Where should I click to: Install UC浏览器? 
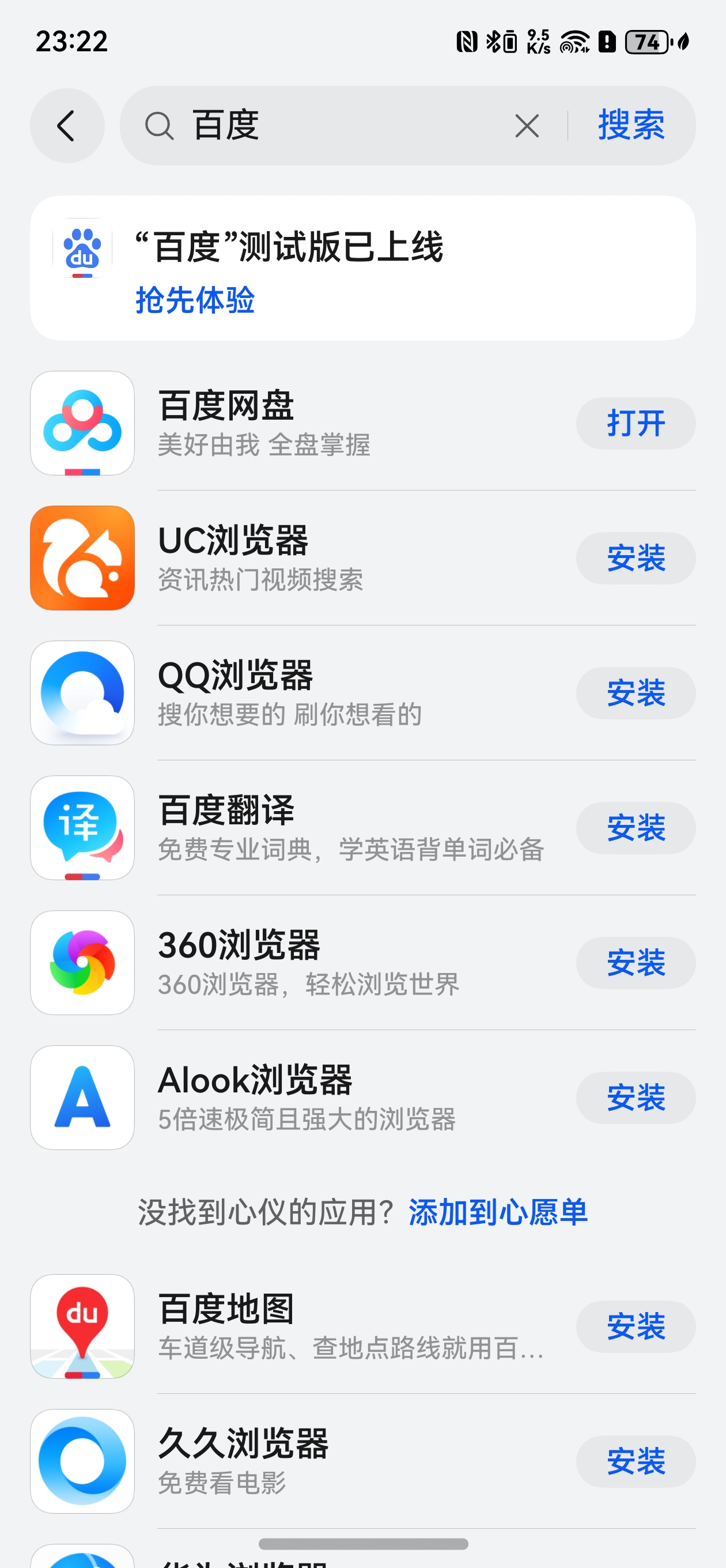point(636,558)
